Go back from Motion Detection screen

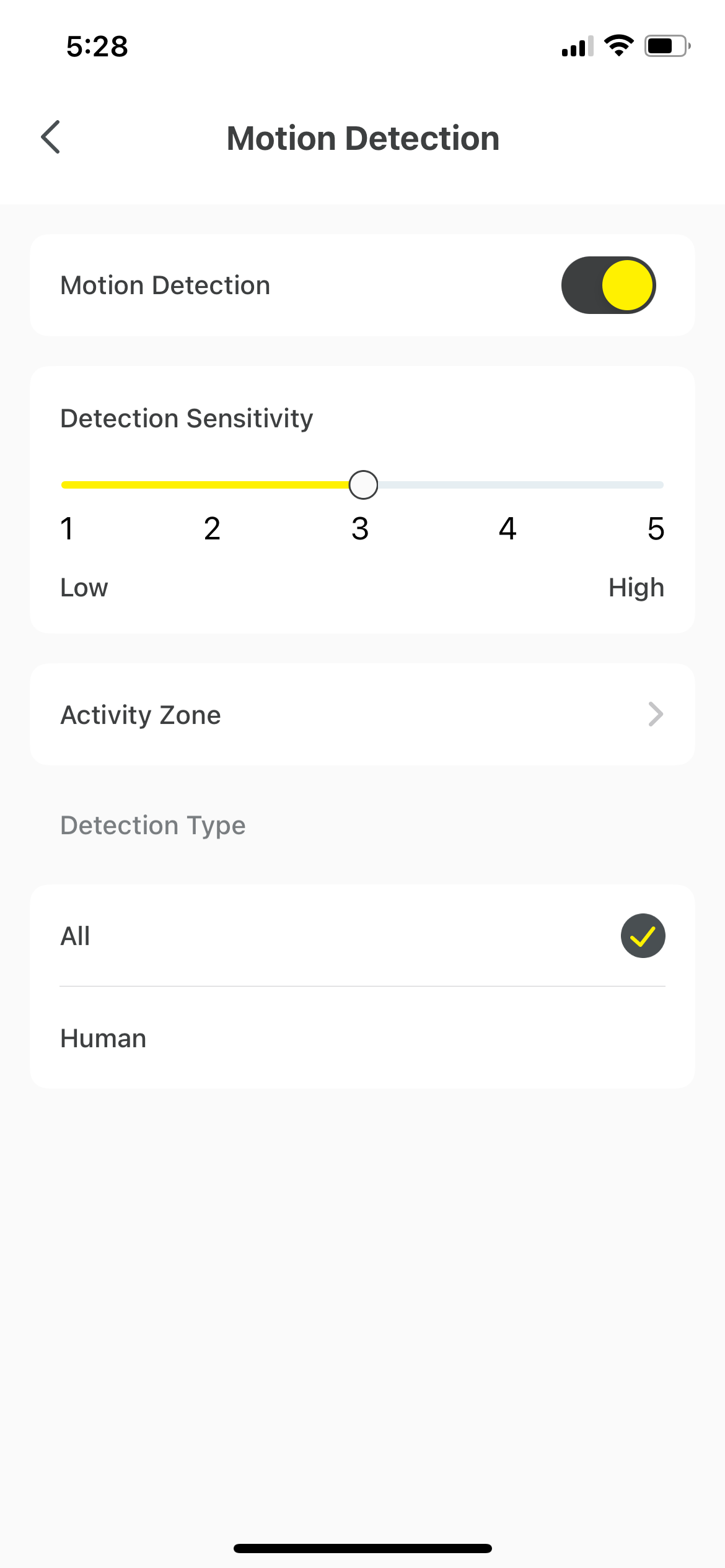tap(51, 137)
